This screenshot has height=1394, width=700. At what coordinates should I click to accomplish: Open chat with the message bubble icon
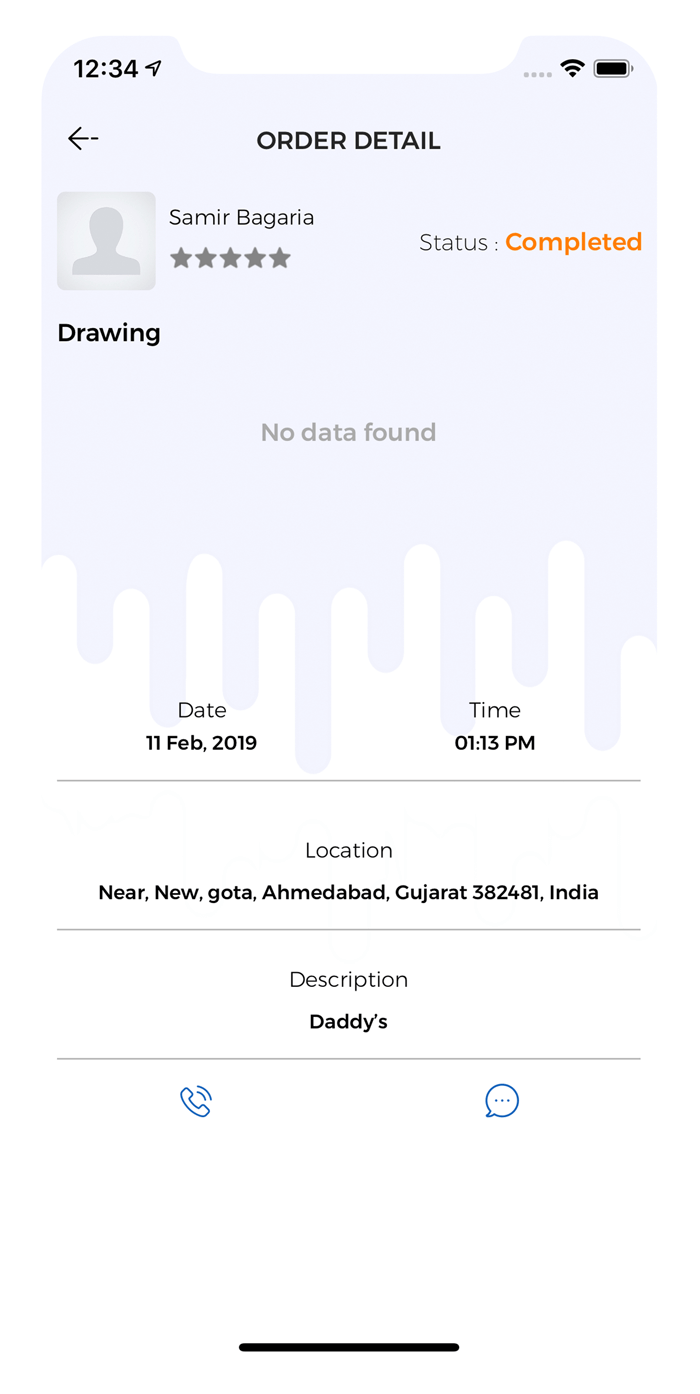click(502, 1101)
